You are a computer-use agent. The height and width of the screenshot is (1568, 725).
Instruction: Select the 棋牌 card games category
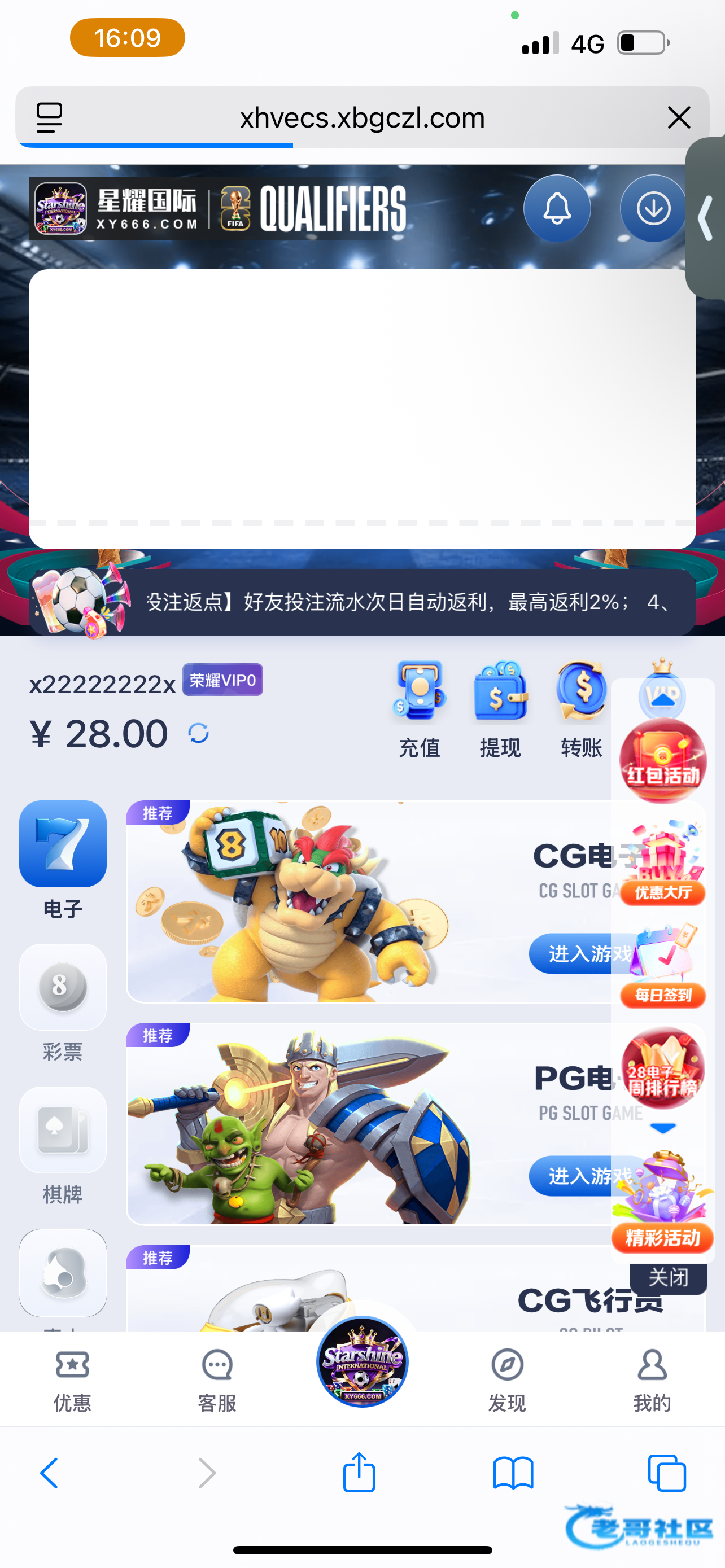click(x=63, y=1144)
